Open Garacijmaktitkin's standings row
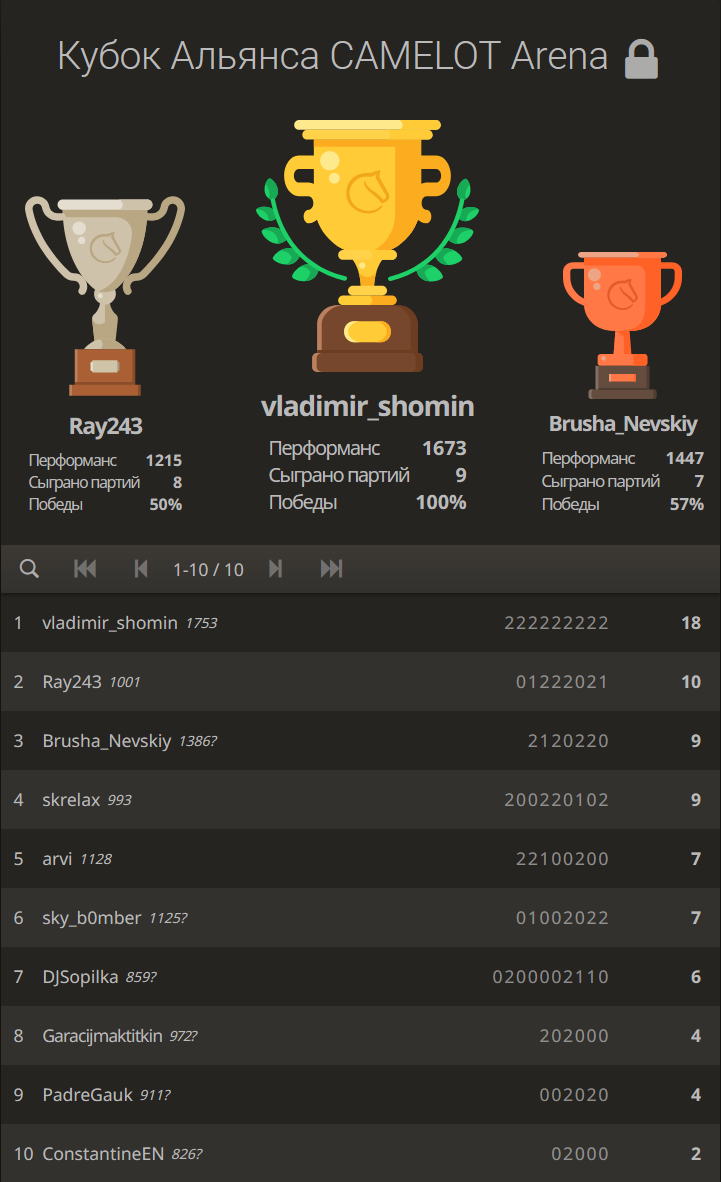The width and height of the screenshot is (721, 1182). pos(360,1036)
